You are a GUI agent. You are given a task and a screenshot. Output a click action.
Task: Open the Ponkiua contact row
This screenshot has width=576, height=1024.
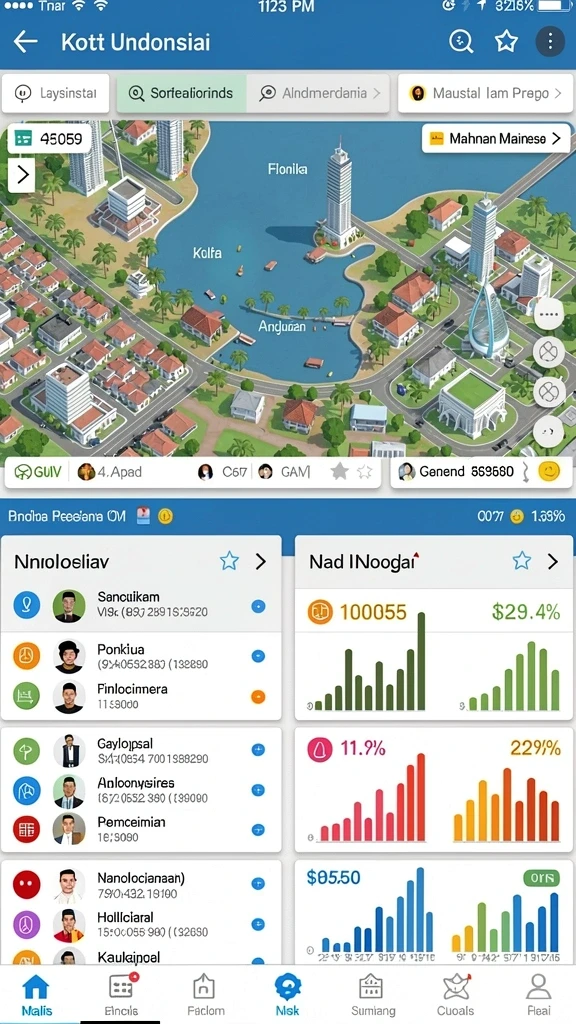(141, 656)
